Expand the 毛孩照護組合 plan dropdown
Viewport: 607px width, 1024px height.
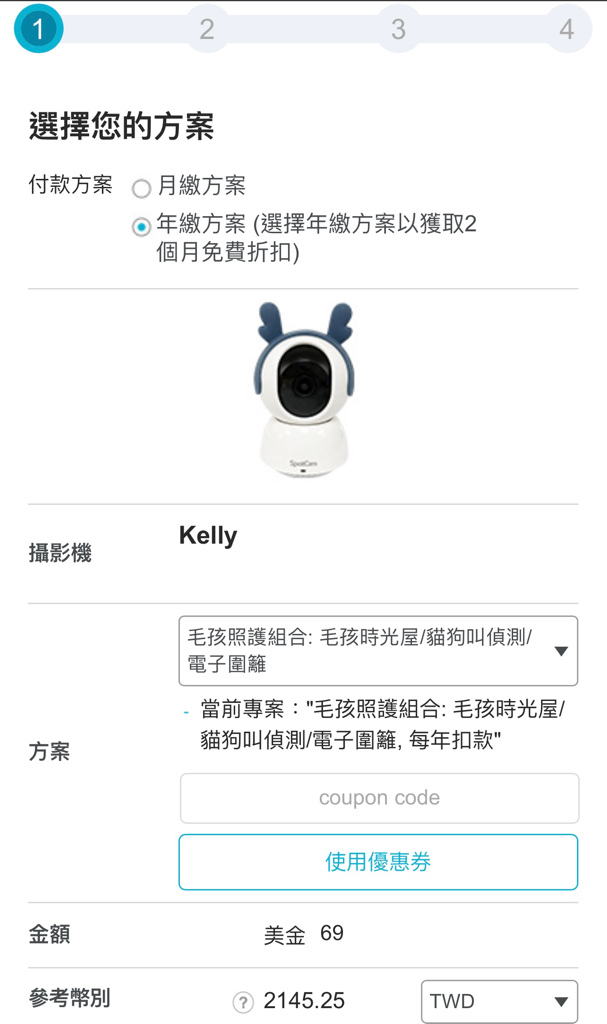pos(378,650)
